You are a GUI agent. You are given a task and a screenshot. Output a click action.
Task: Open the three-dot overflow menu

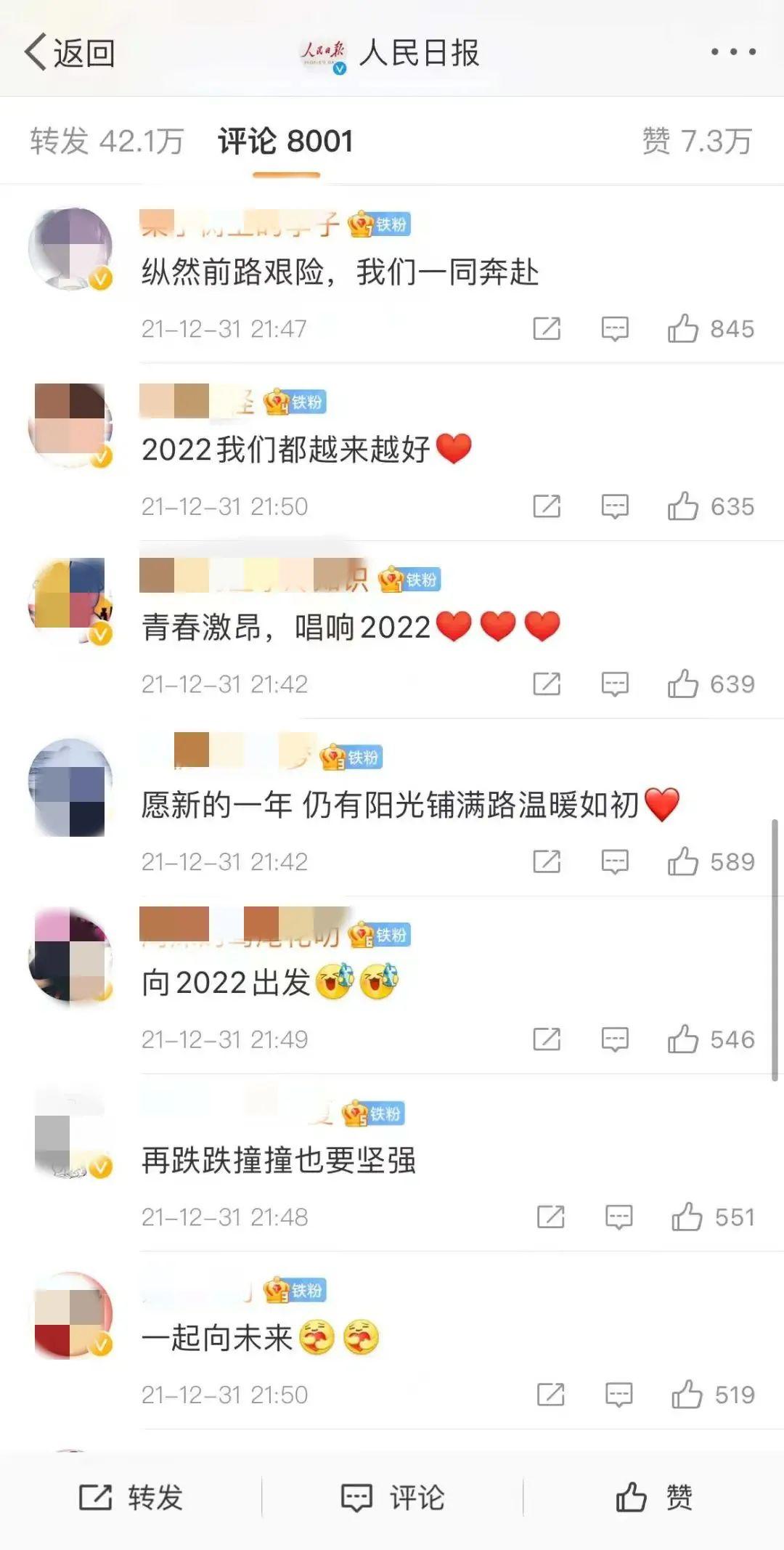tap(733, 52)
